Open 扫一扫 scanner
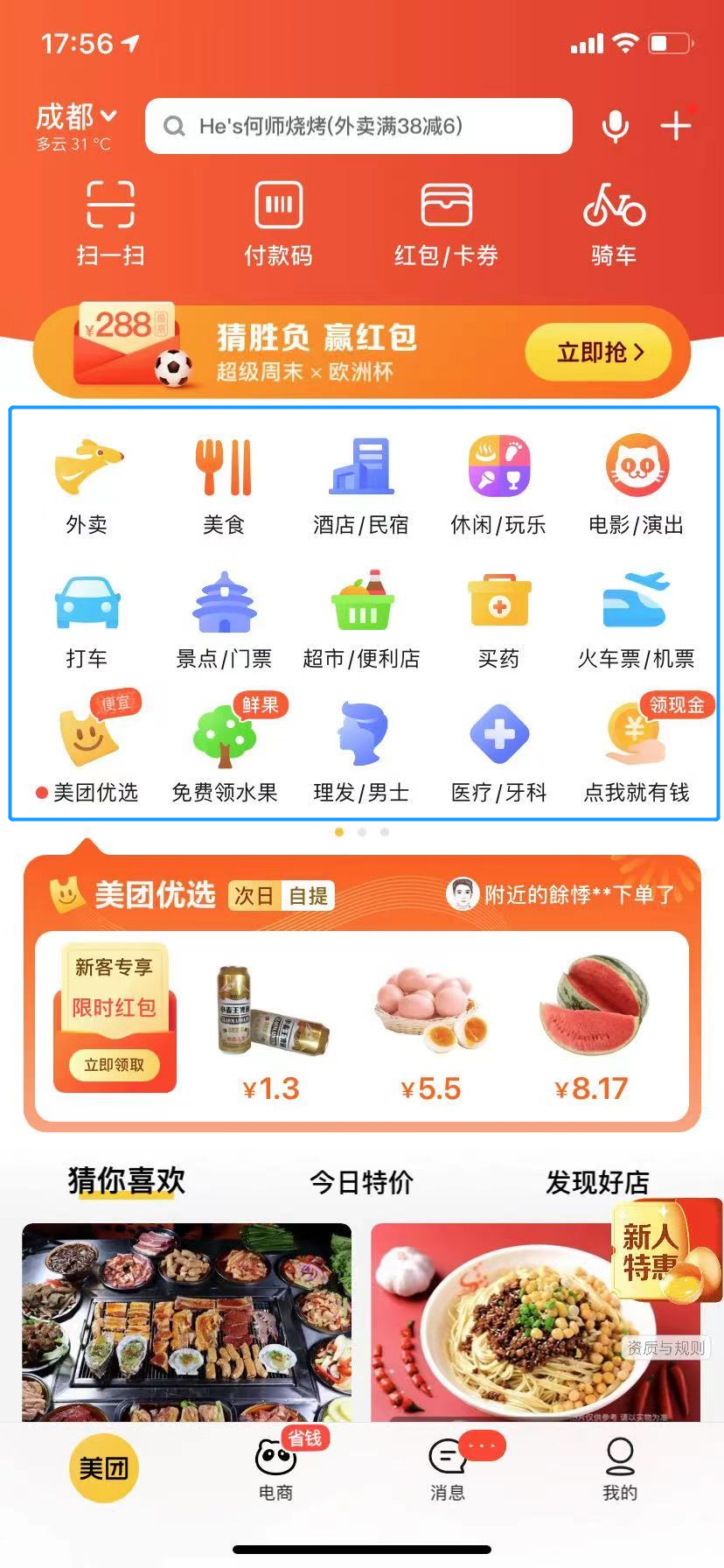The image size is (724, 1568). [110, 222]
